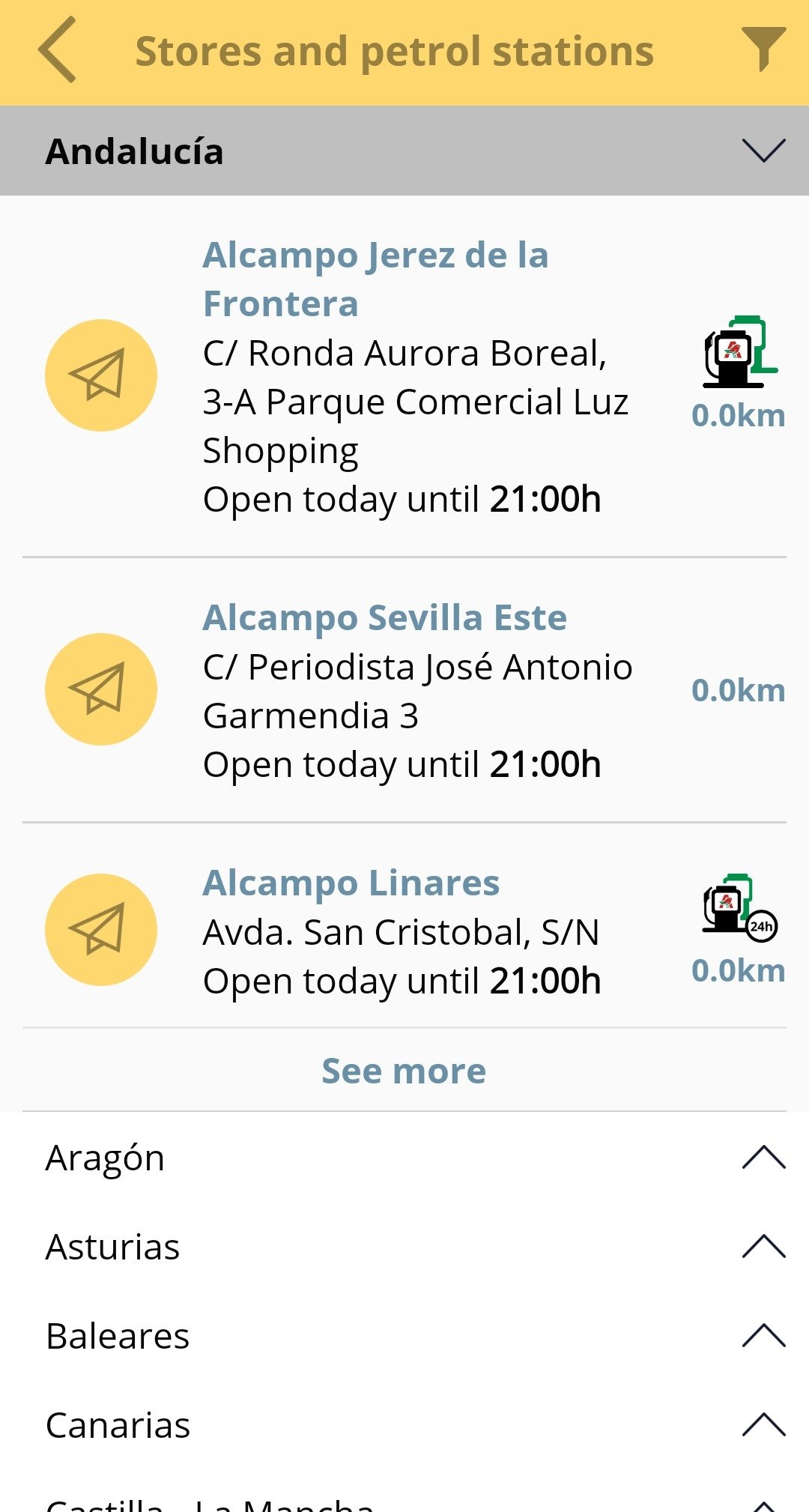
Task: Tap See more Andalucía stores
Action: click(404, 1071)
